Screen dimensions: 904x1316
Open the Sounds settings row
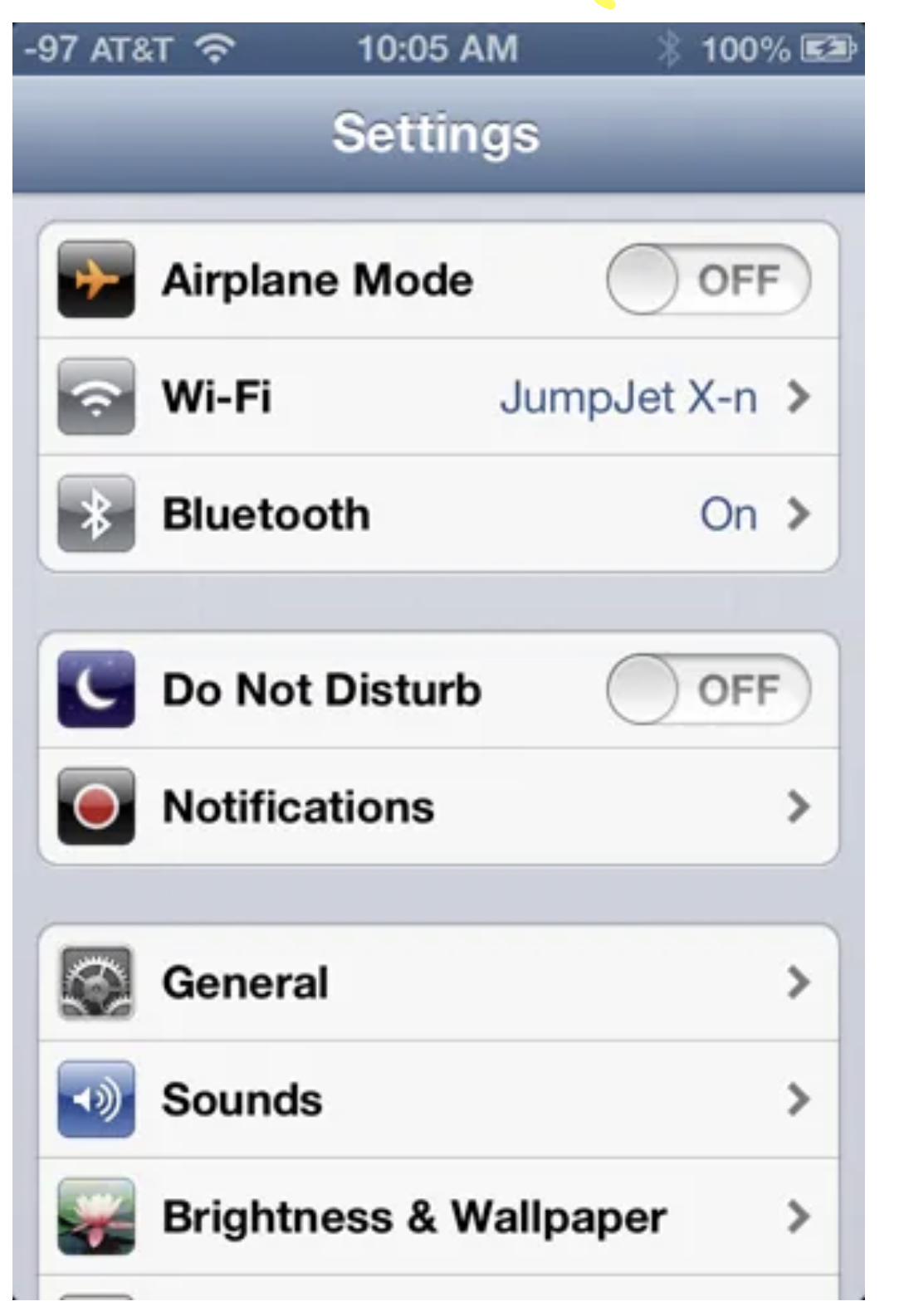point(438,1099)
